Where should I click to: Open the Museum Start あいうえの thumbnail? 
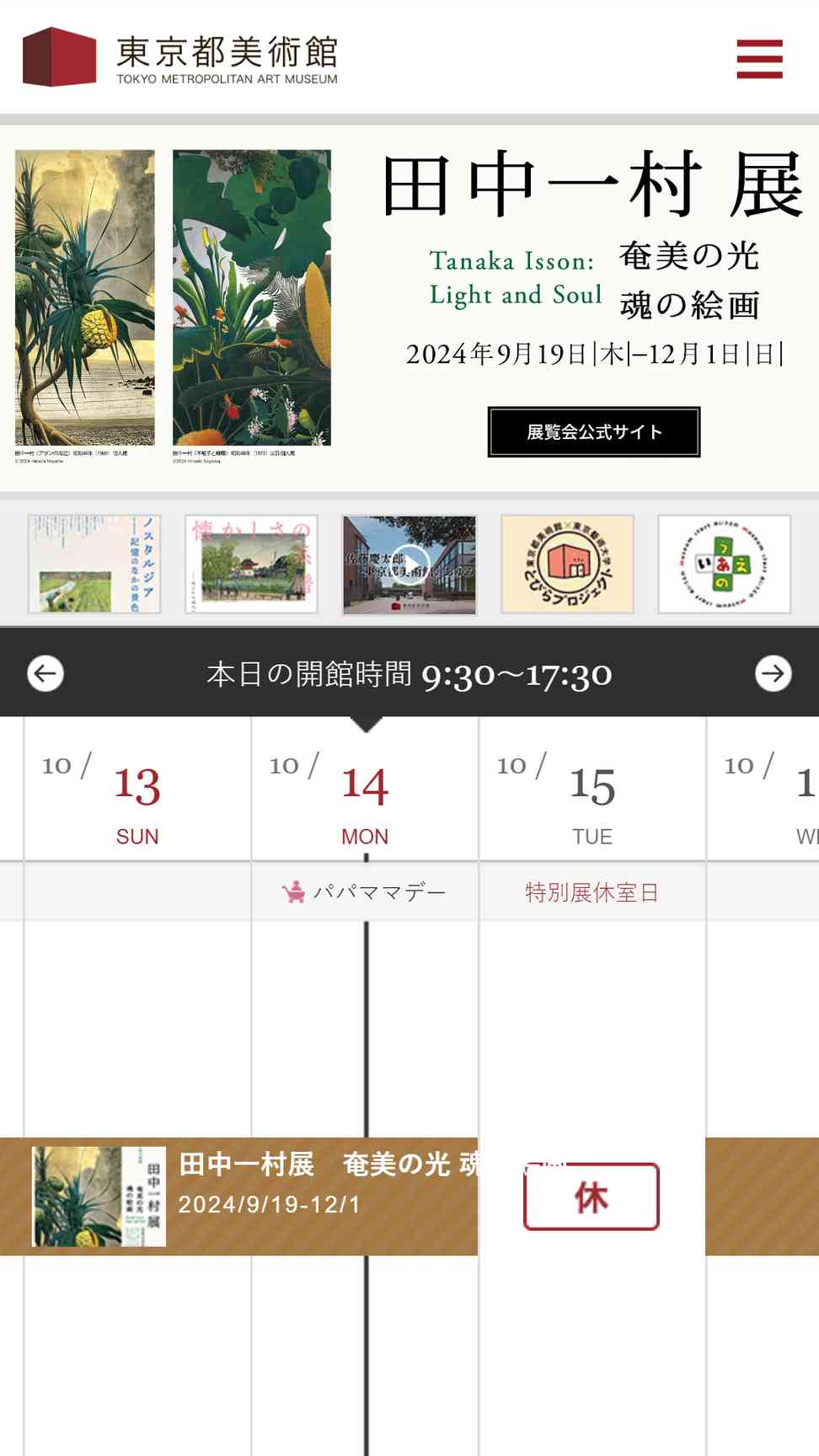pos(725,564)
